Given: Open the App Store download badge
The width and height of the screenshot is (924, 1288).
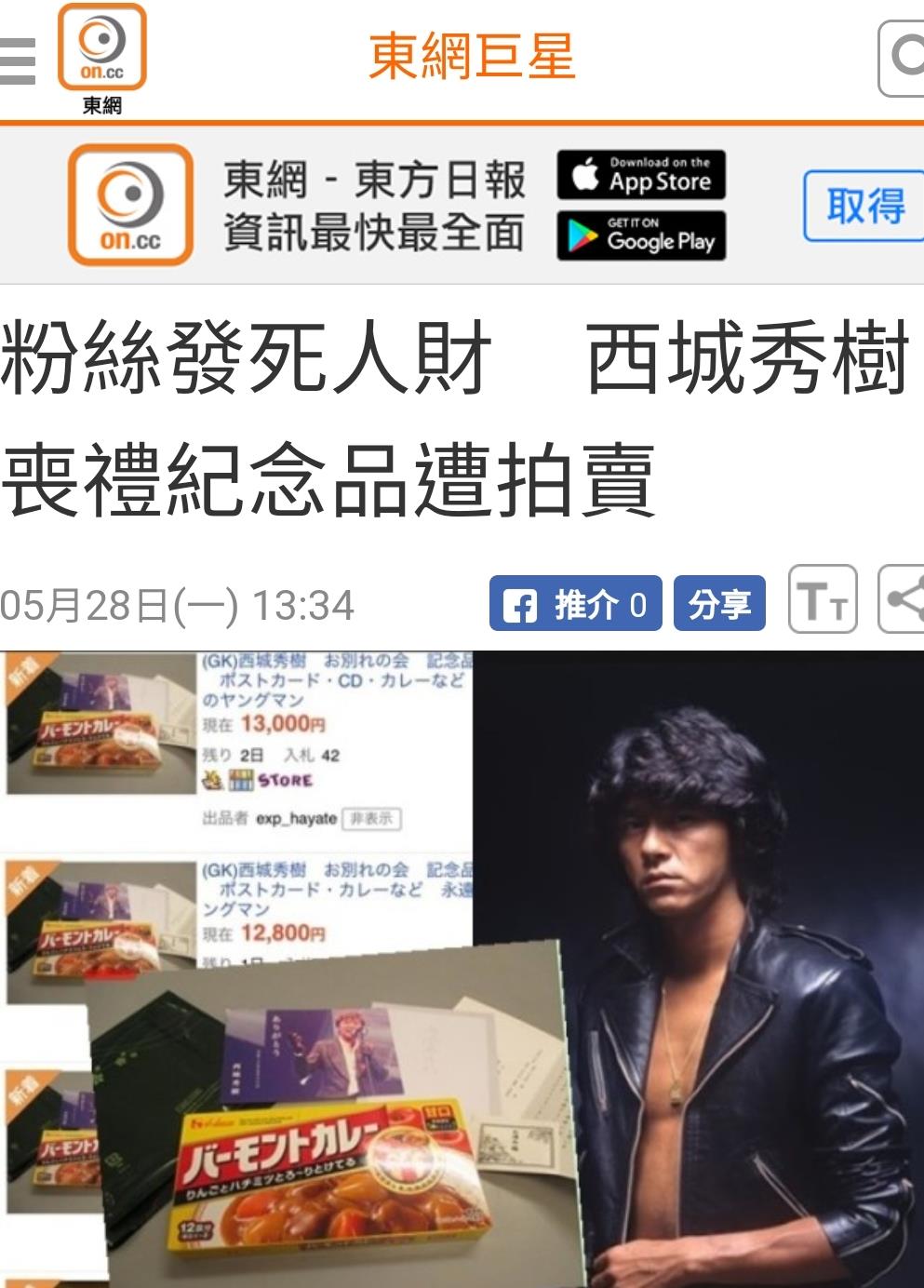Looking at the screenshot, I should (x=641, y=175).
